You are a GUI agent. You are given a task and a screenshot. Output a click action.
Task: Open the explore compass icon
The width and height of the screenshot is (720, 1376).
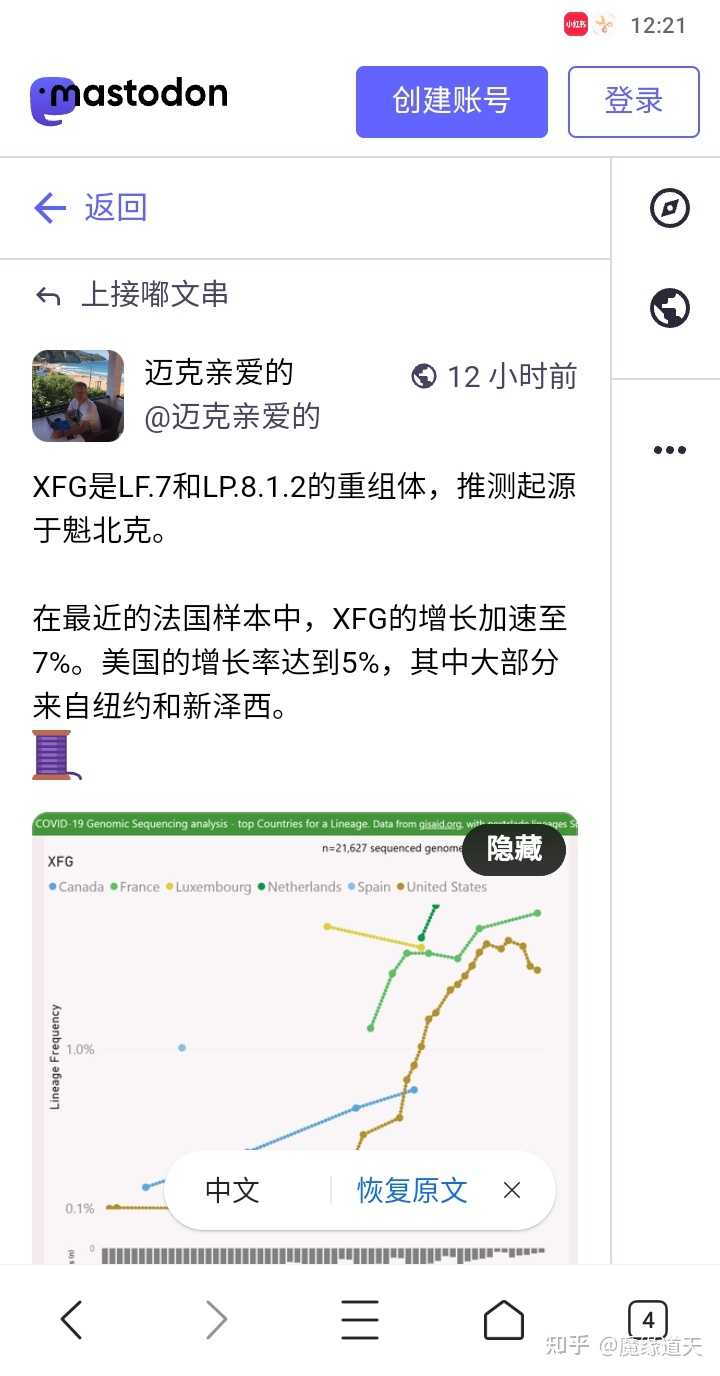669,208
